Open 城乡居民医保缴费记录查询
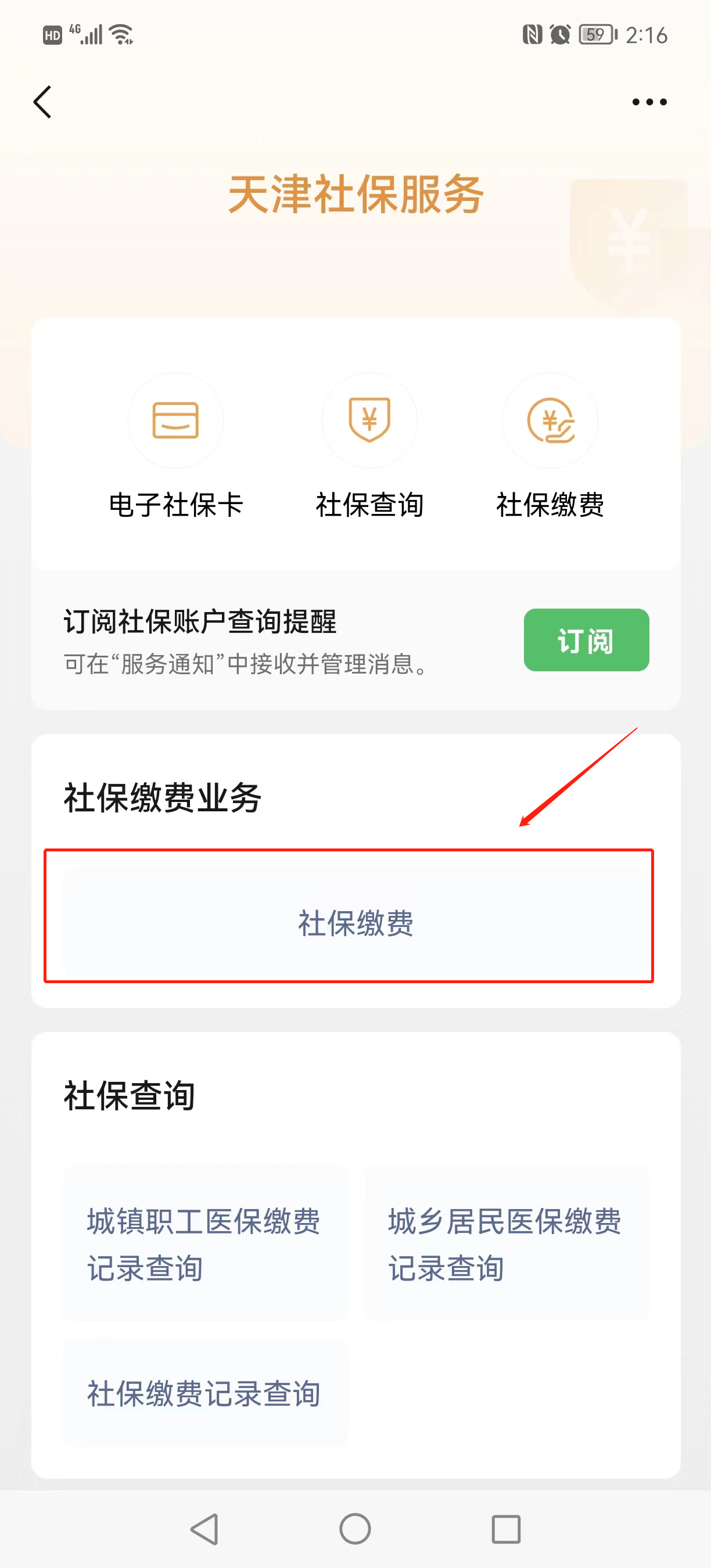711x1568 pixels. 507,1243
